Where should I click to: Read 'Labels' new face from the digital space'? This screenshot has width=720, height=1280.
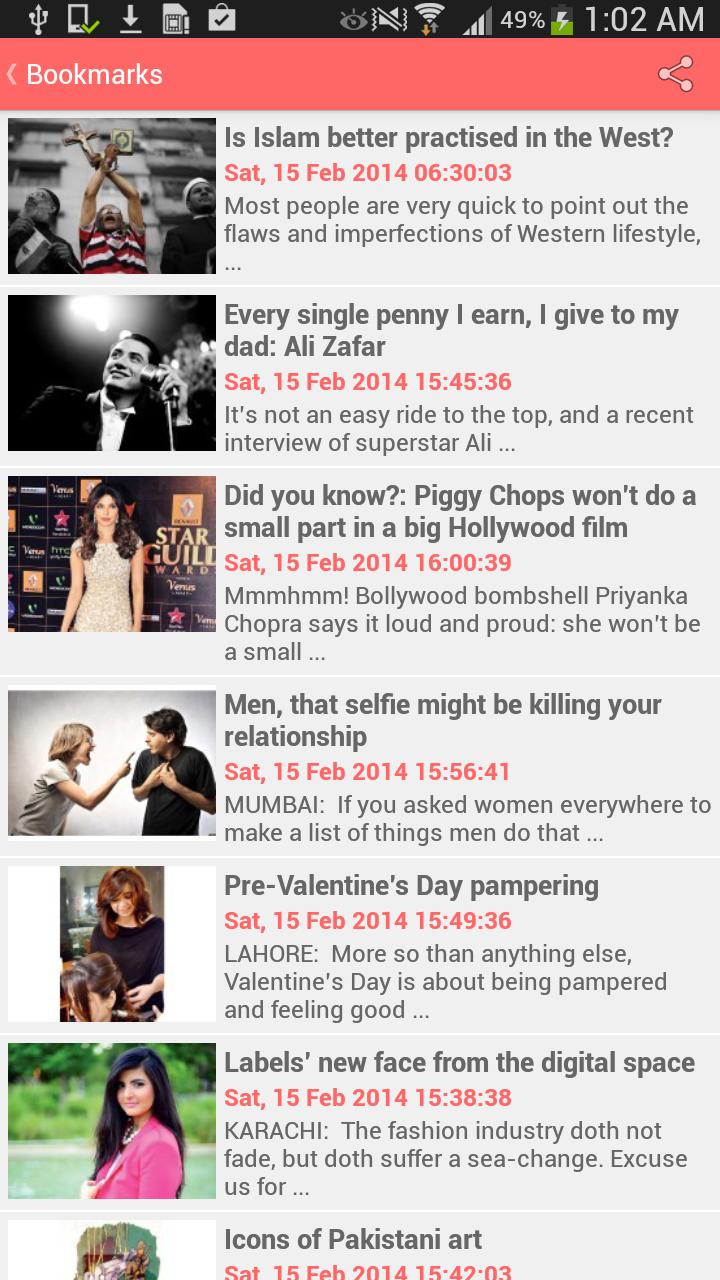click(459, 1063)
